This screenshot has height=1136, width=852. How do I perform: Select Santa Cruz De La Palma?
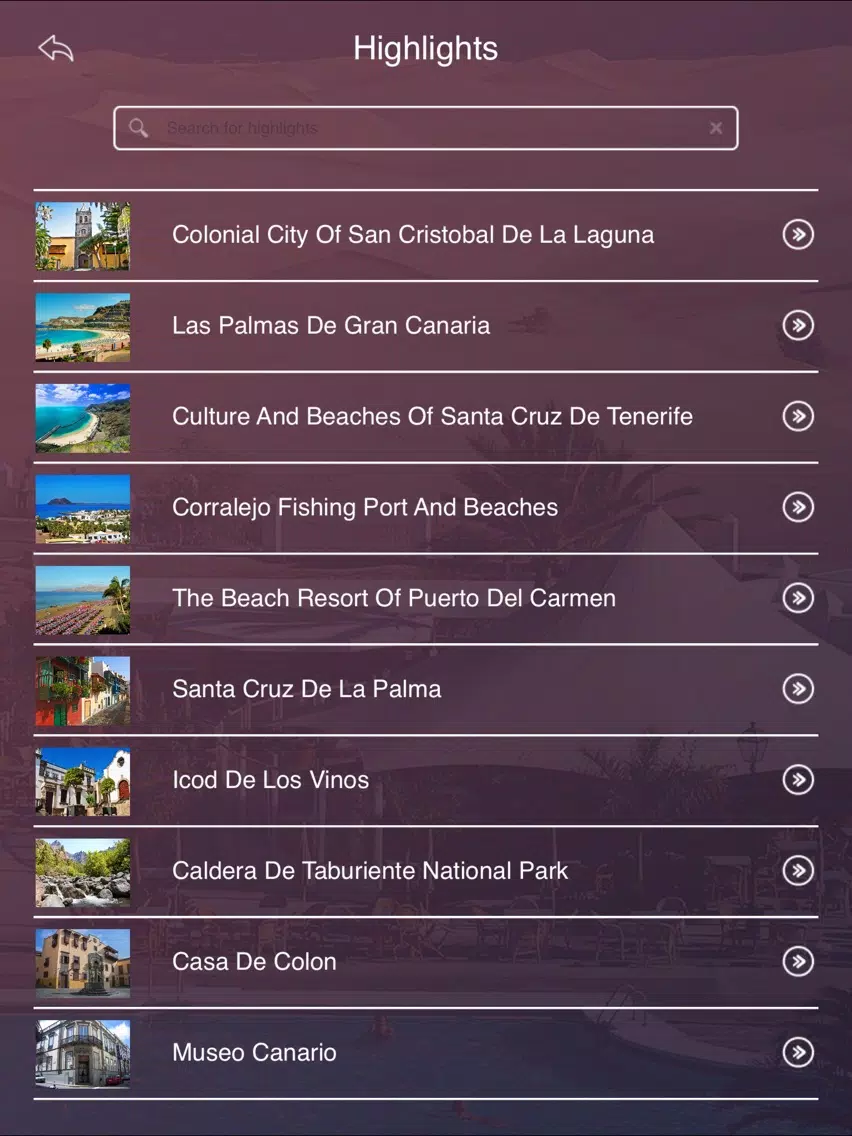click(306, 690)
